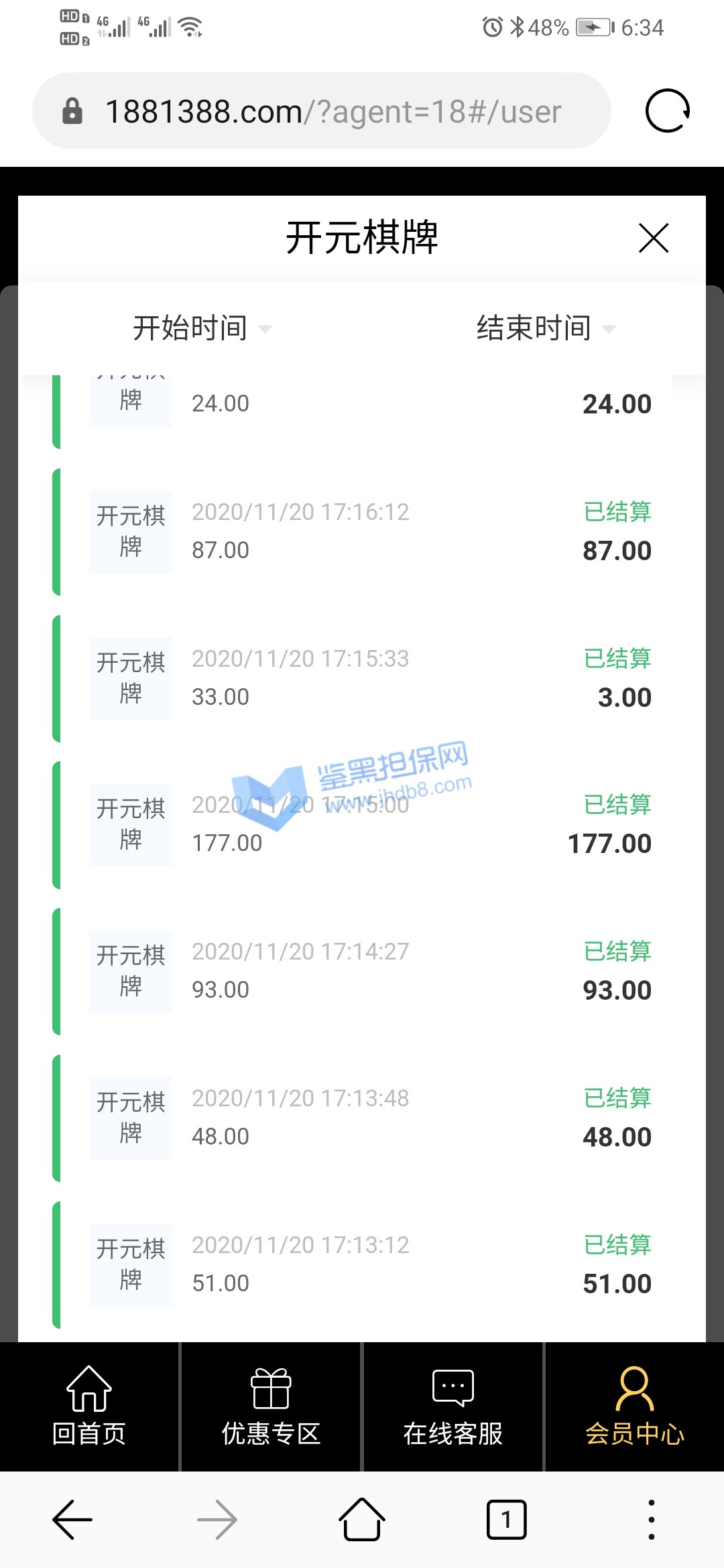Open the 开始时间 date picker

point(201,328)
